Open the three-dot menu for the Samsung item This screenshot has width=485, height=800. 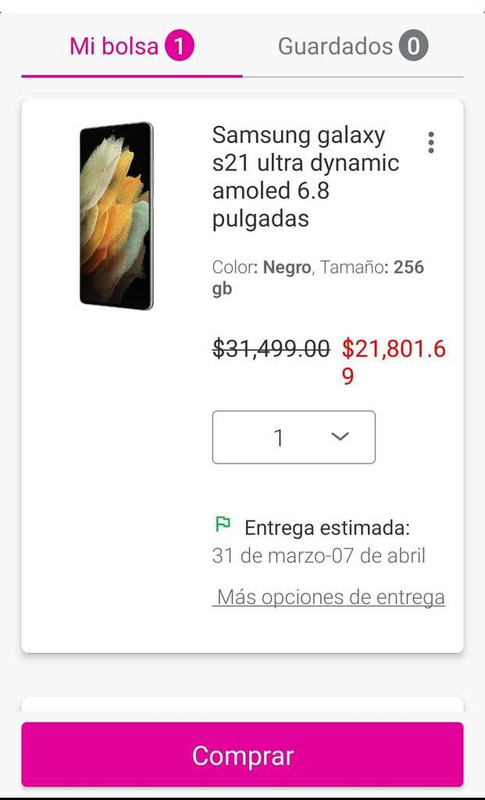click(x=431, y=142)
